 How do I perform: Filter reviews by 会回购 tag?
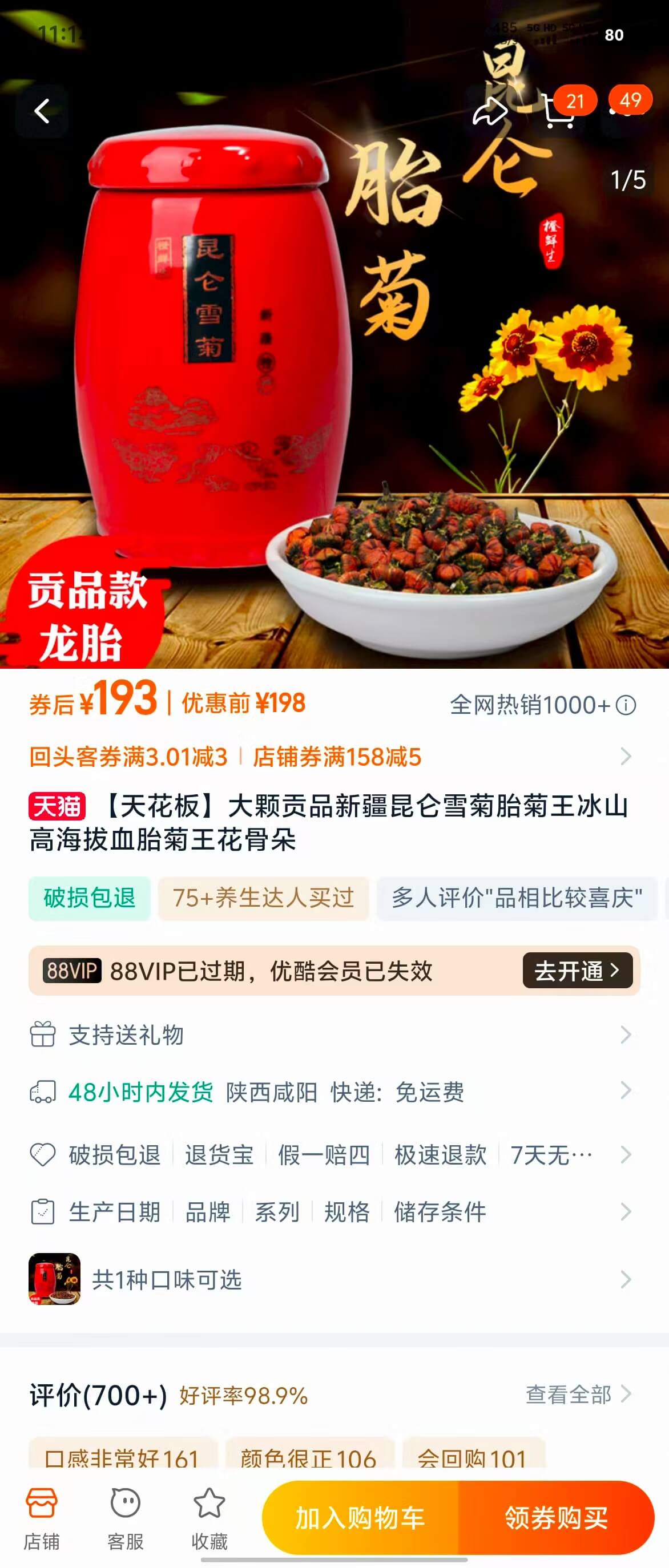(471, 1457)
